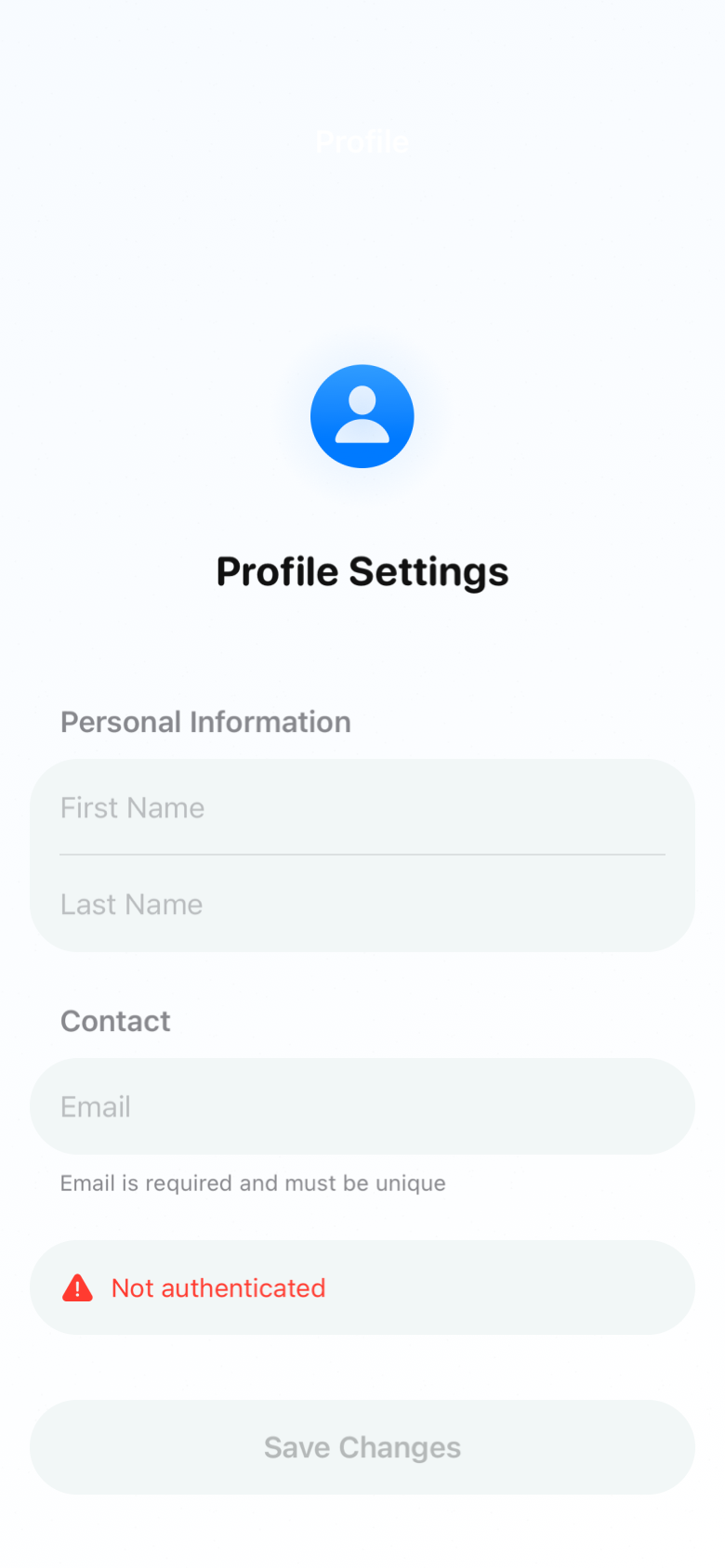
Task: Select the Last Name text field
Action: pos(362,903)
